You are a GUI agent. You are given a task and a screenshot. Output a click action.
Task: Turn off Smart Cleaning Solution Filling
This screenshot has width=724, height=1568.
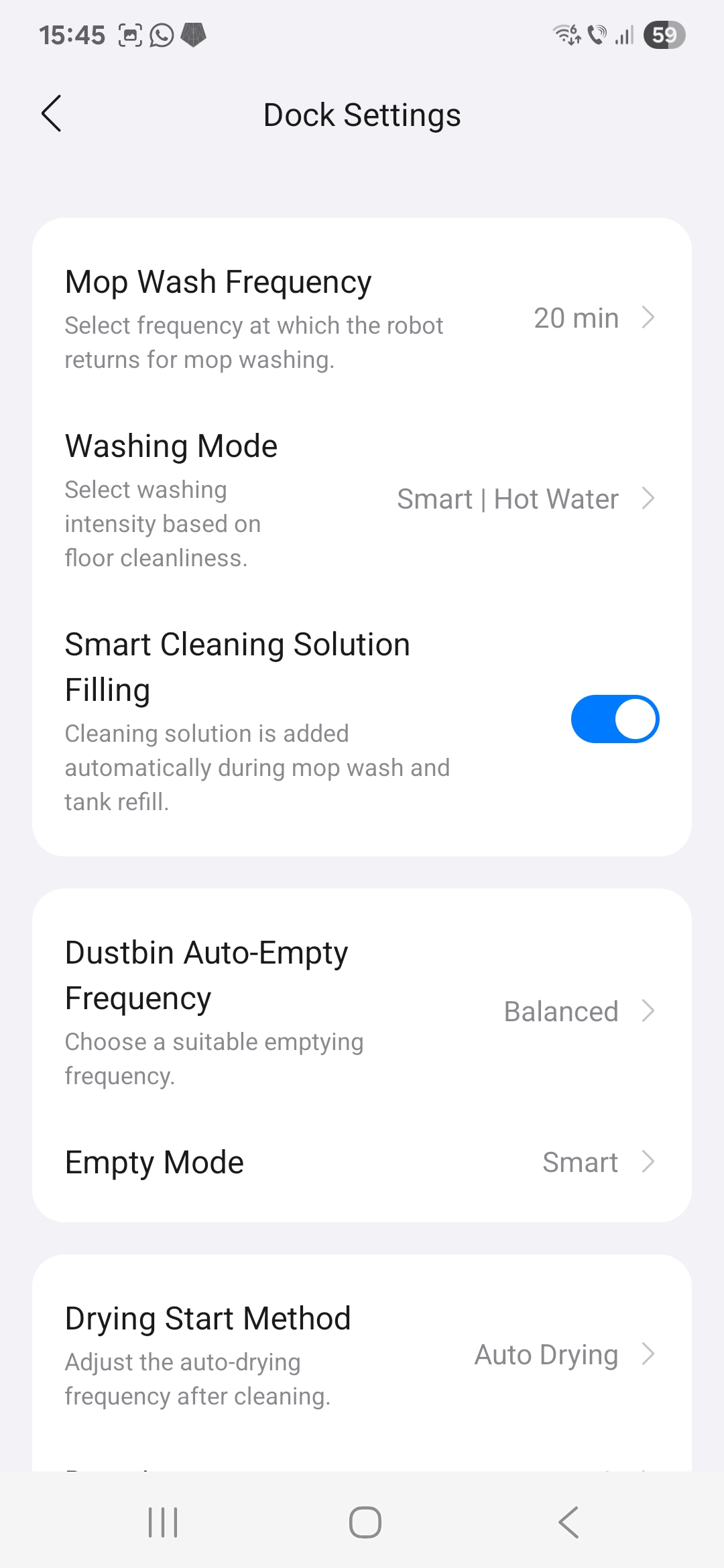(615, 720)
